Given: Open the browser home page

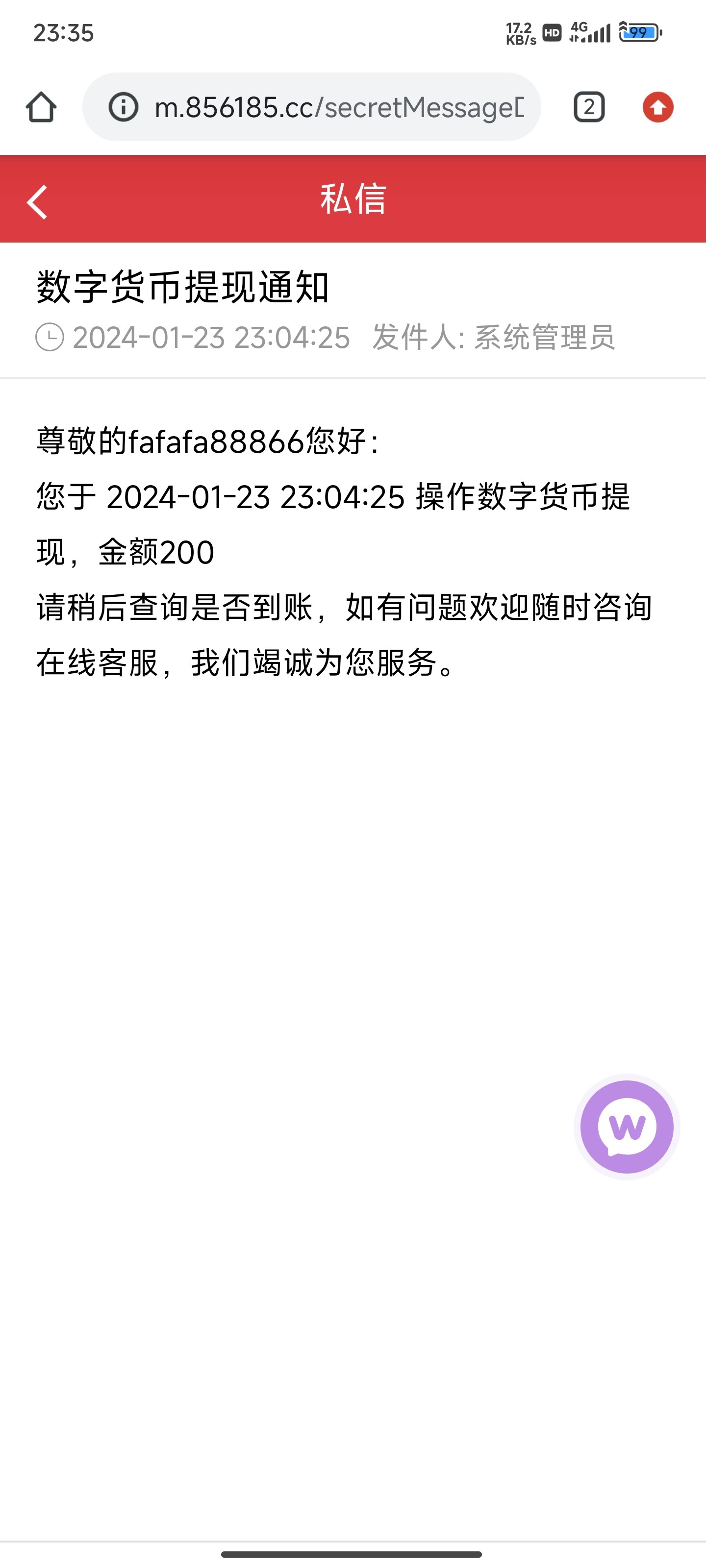Looking at the screenshot, I should point(41,108).
